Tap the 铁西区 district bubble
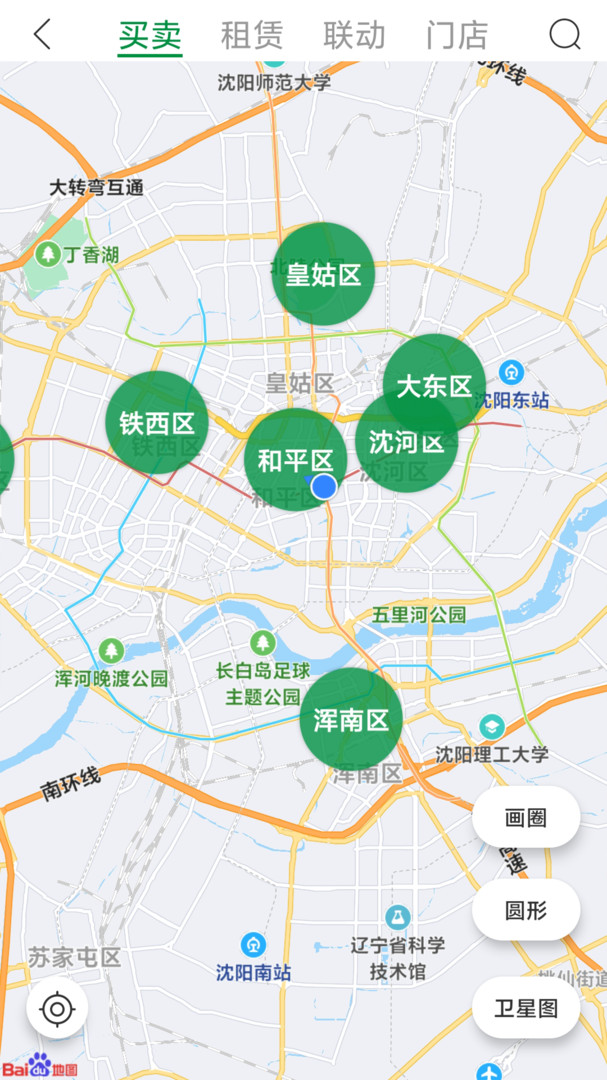 click(x=157, y=422)
